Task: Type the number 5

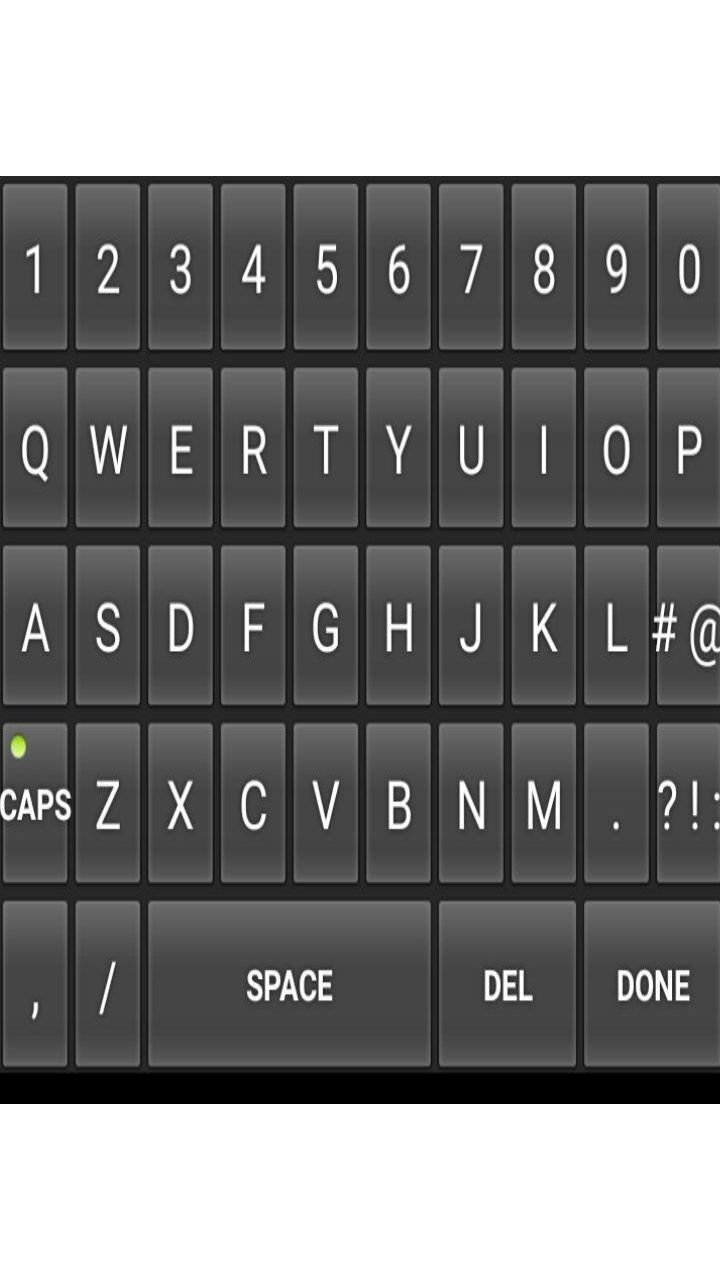Action: click(x=326, y=268)
